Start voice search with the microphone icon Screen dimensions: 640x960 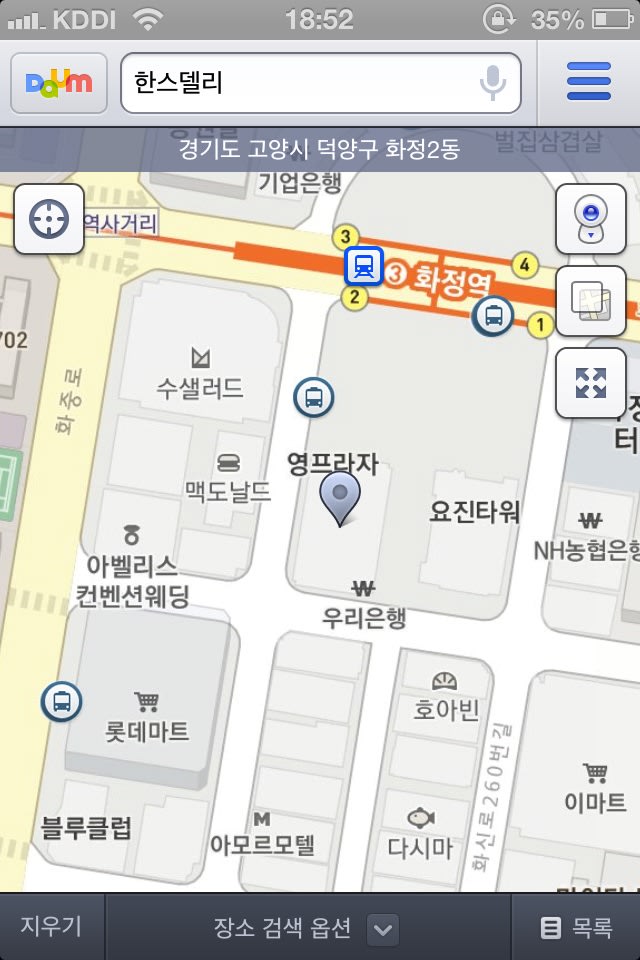click(492, 82)
